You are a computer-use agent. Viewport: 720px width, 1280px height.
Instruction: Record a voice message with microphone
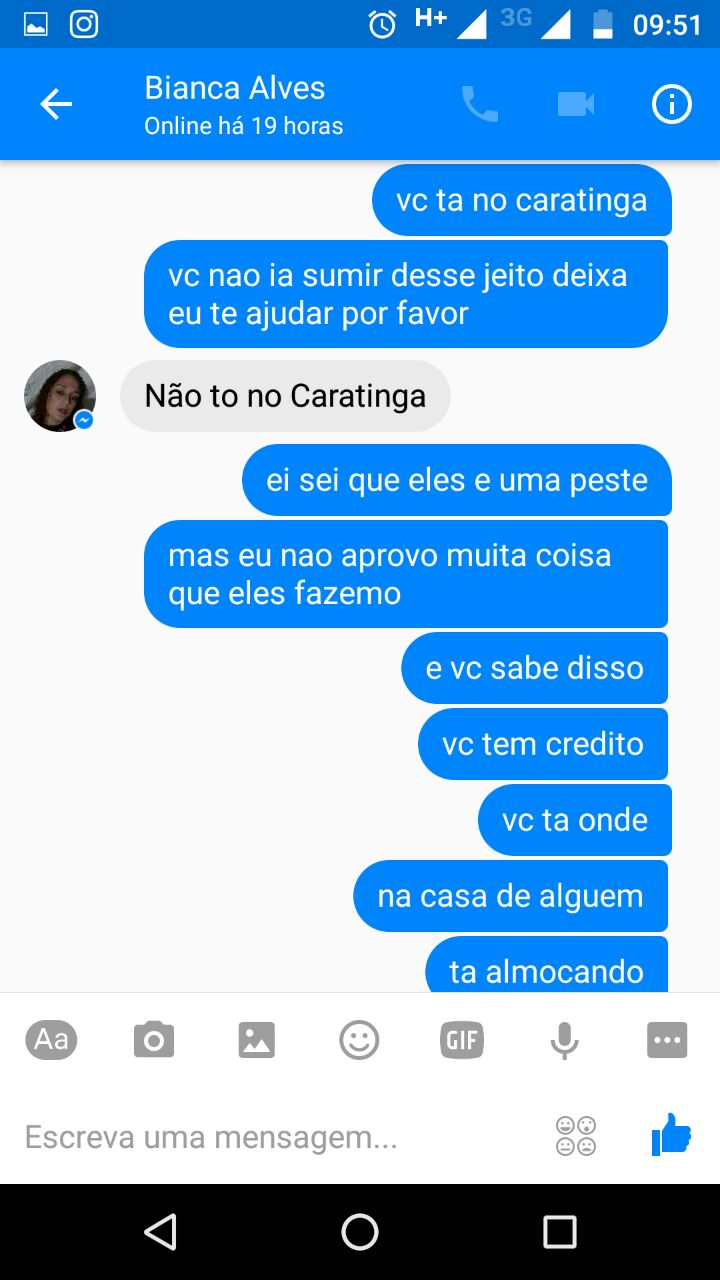tap(564, 1040)
